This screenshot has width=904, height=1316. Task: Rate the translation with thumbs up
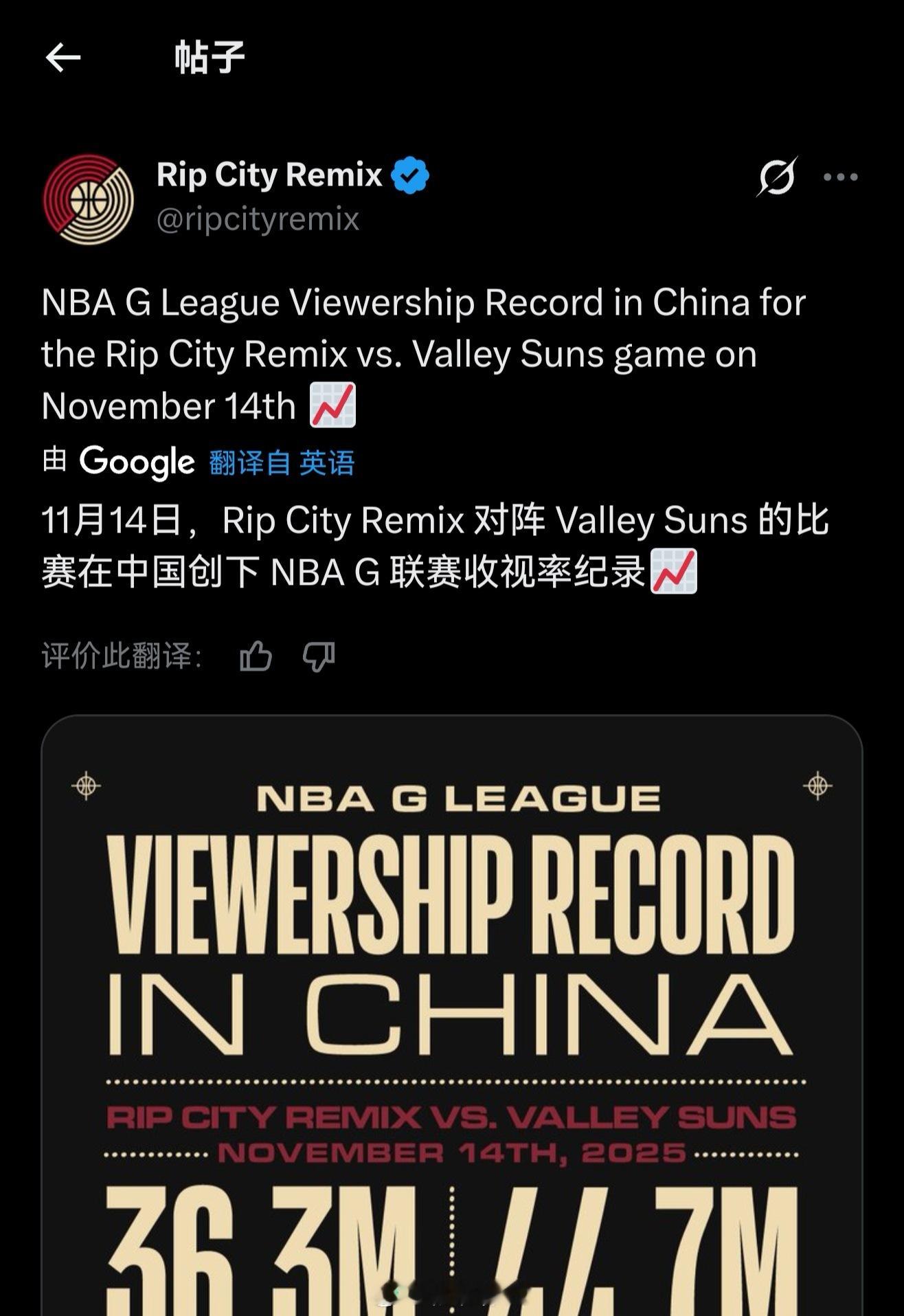tap(256, 656)
